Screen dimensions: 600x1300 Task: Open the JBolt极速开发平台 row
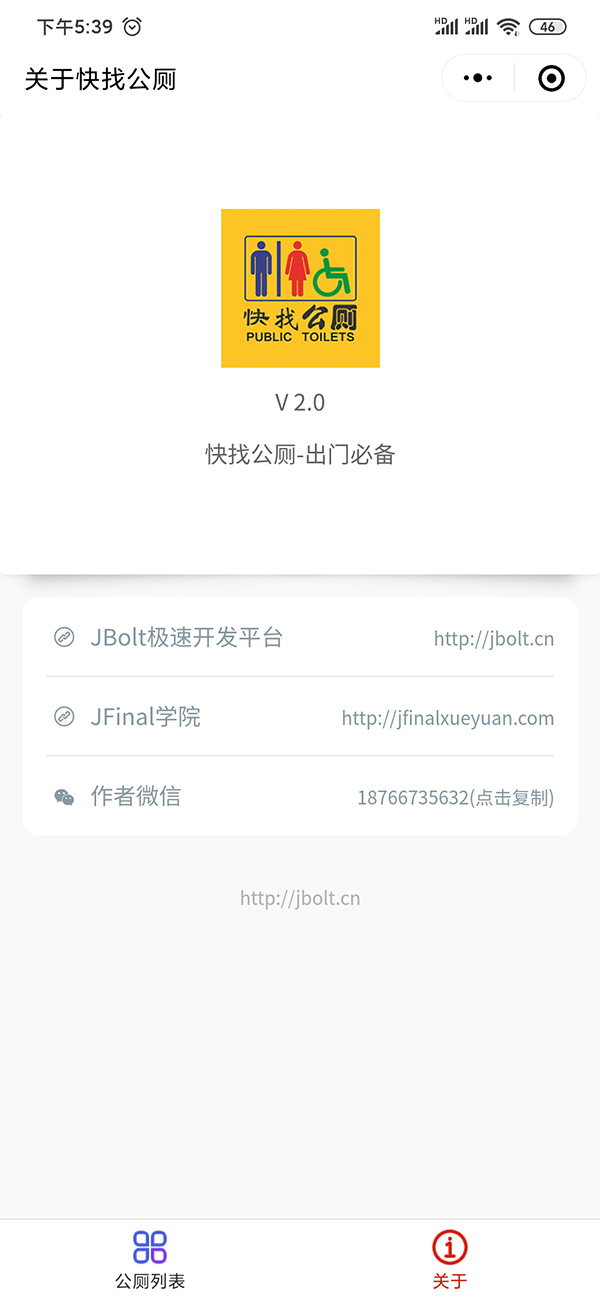tap(300, 637)
